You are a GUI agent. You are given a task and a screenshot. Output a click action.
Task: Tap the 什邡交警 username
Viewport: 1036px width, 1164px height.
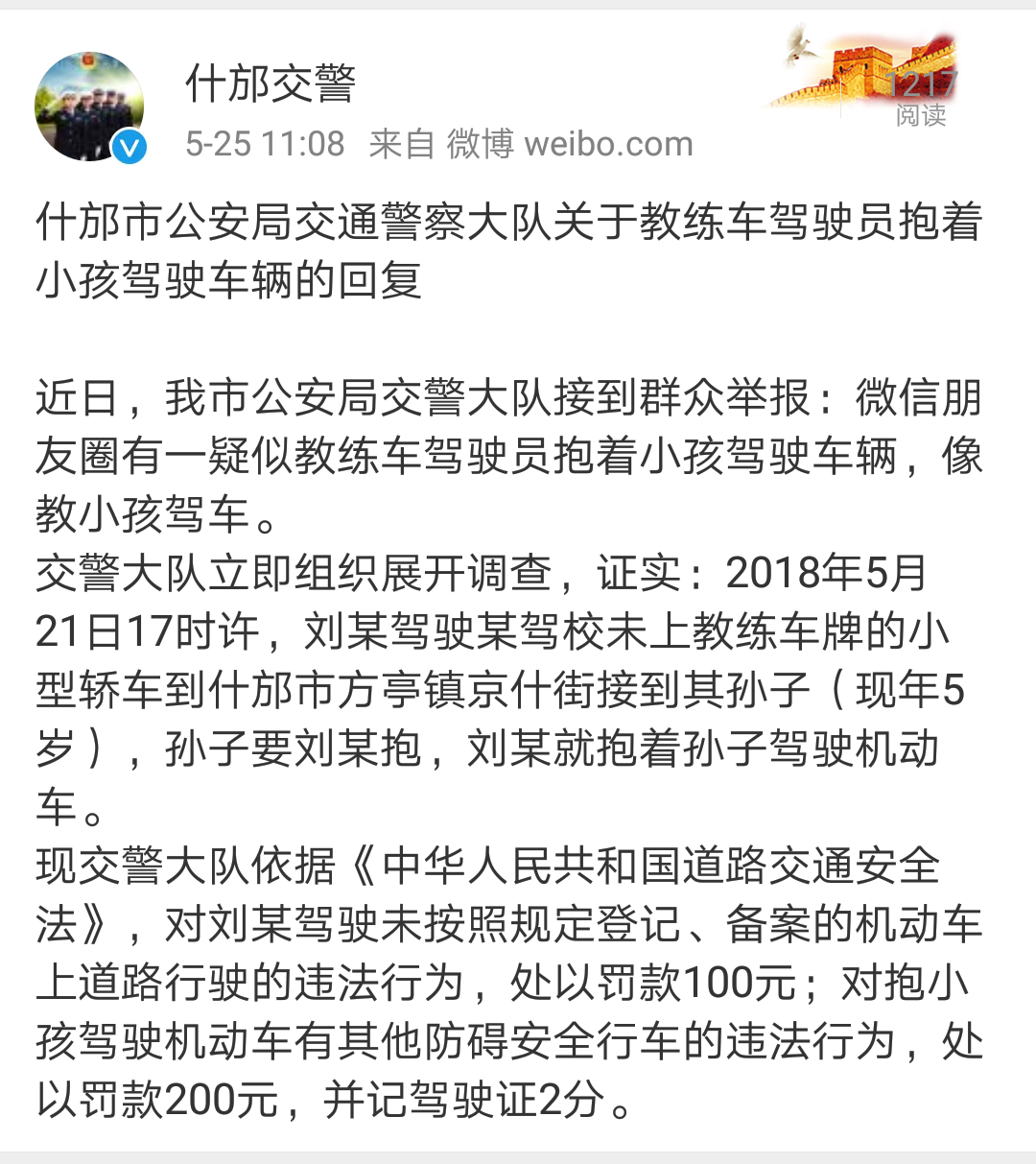[271, 83]
